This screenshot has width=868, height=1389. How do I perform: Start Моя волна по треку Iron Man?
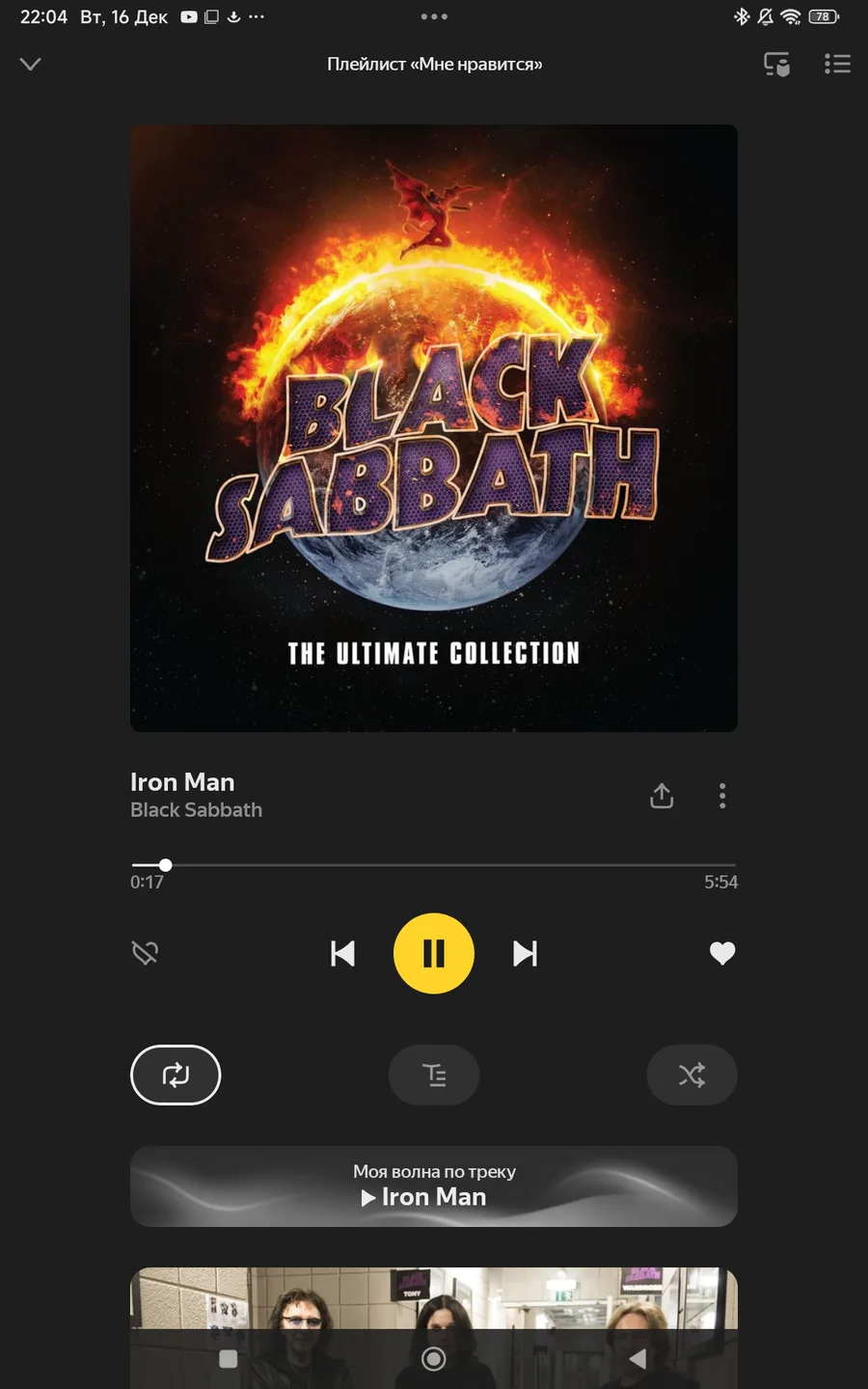coord(434,1186)
